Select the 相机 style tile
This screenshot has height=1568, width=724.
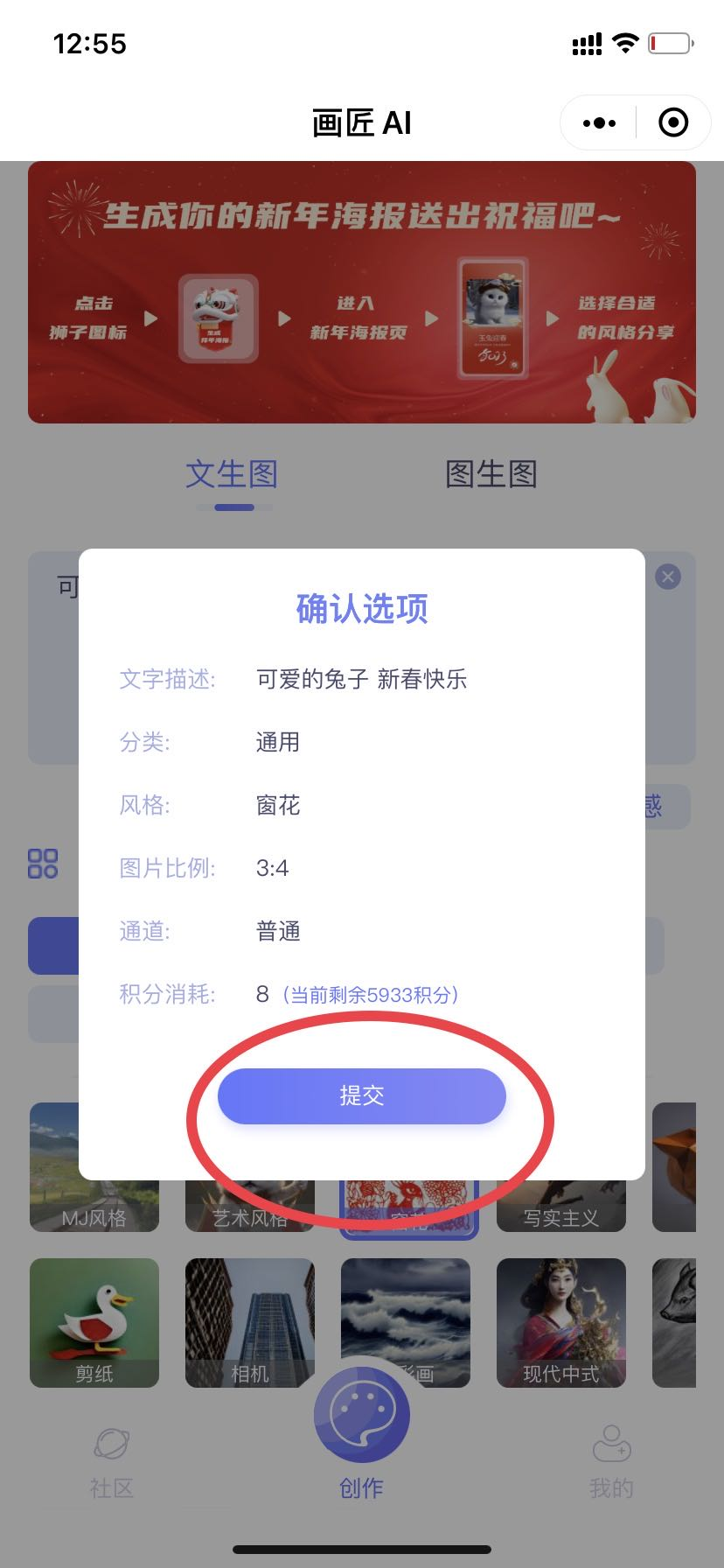[249, 1322]
